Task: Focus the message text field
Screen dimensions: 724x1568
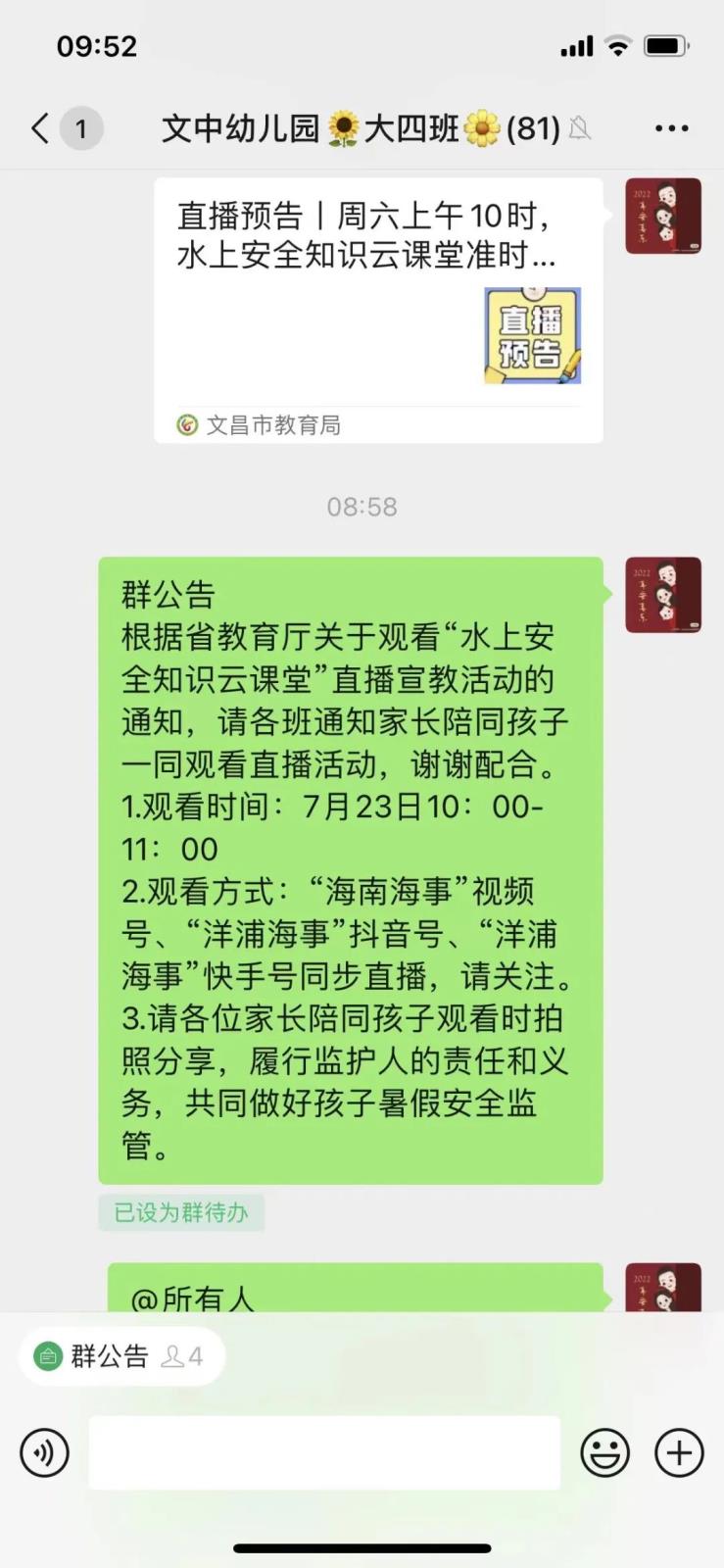Action: (x=324, y=1452)
